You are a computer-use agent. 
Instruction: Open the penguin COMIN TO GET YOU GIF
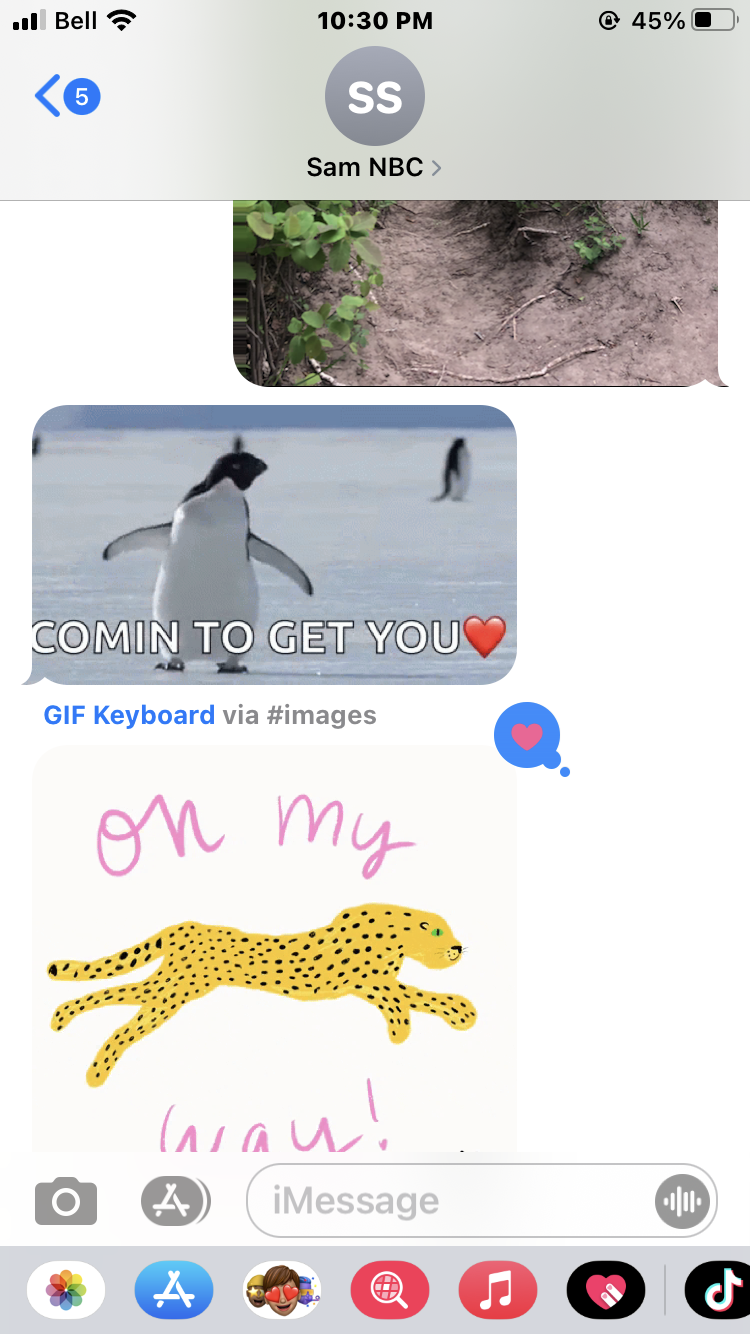point(274,544)
